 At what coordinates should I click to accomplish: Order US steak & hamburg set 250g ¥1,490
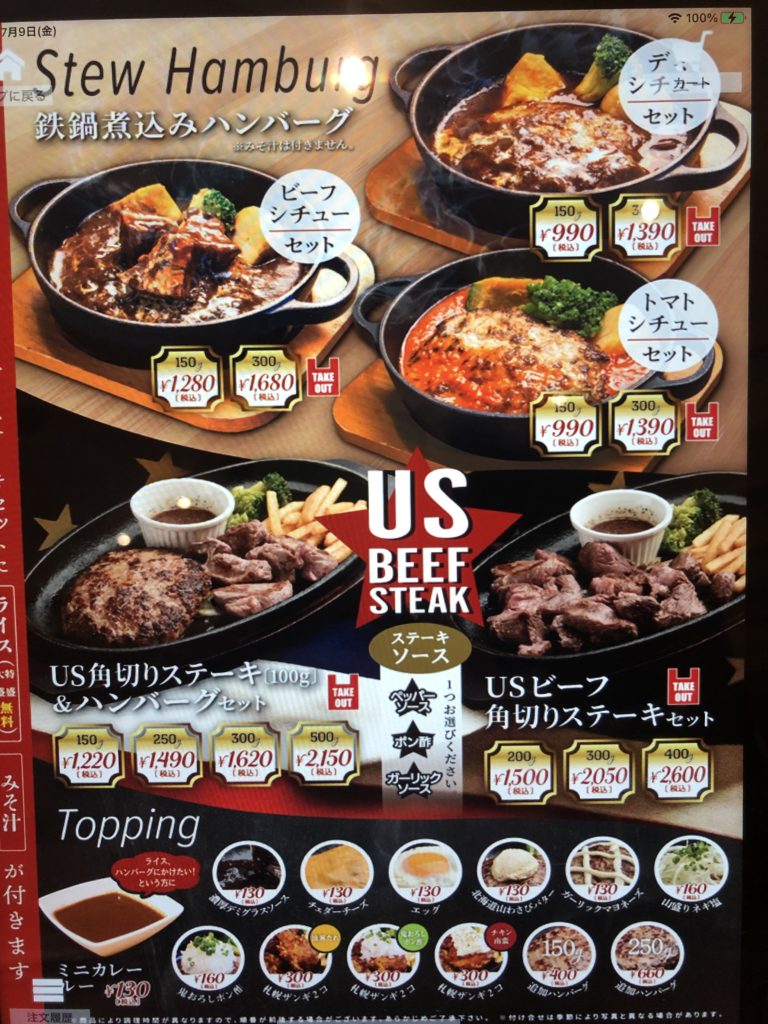click(x=167, y=756)
